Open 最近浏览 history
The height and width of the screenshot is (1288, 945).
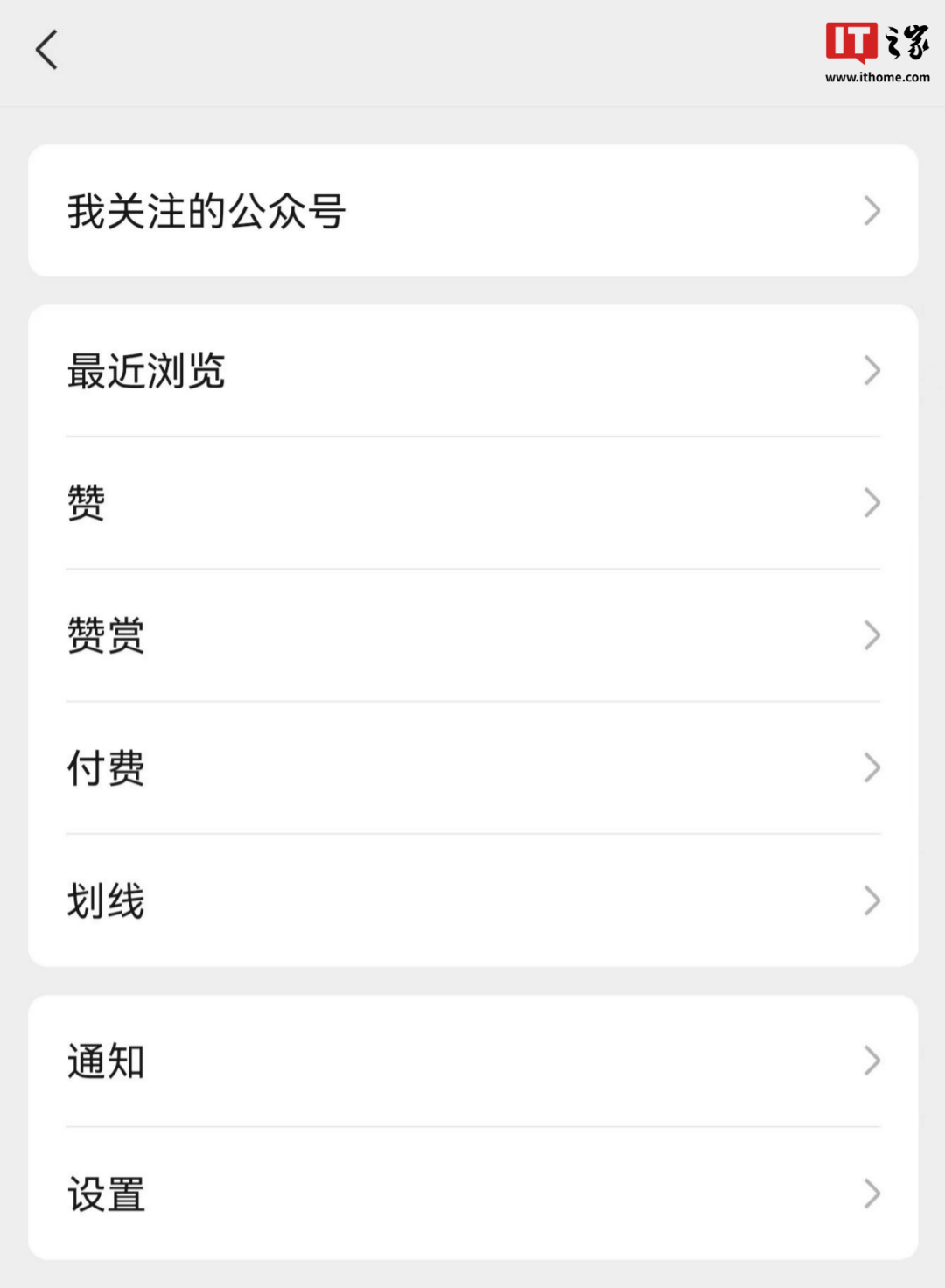coord(472,371)
